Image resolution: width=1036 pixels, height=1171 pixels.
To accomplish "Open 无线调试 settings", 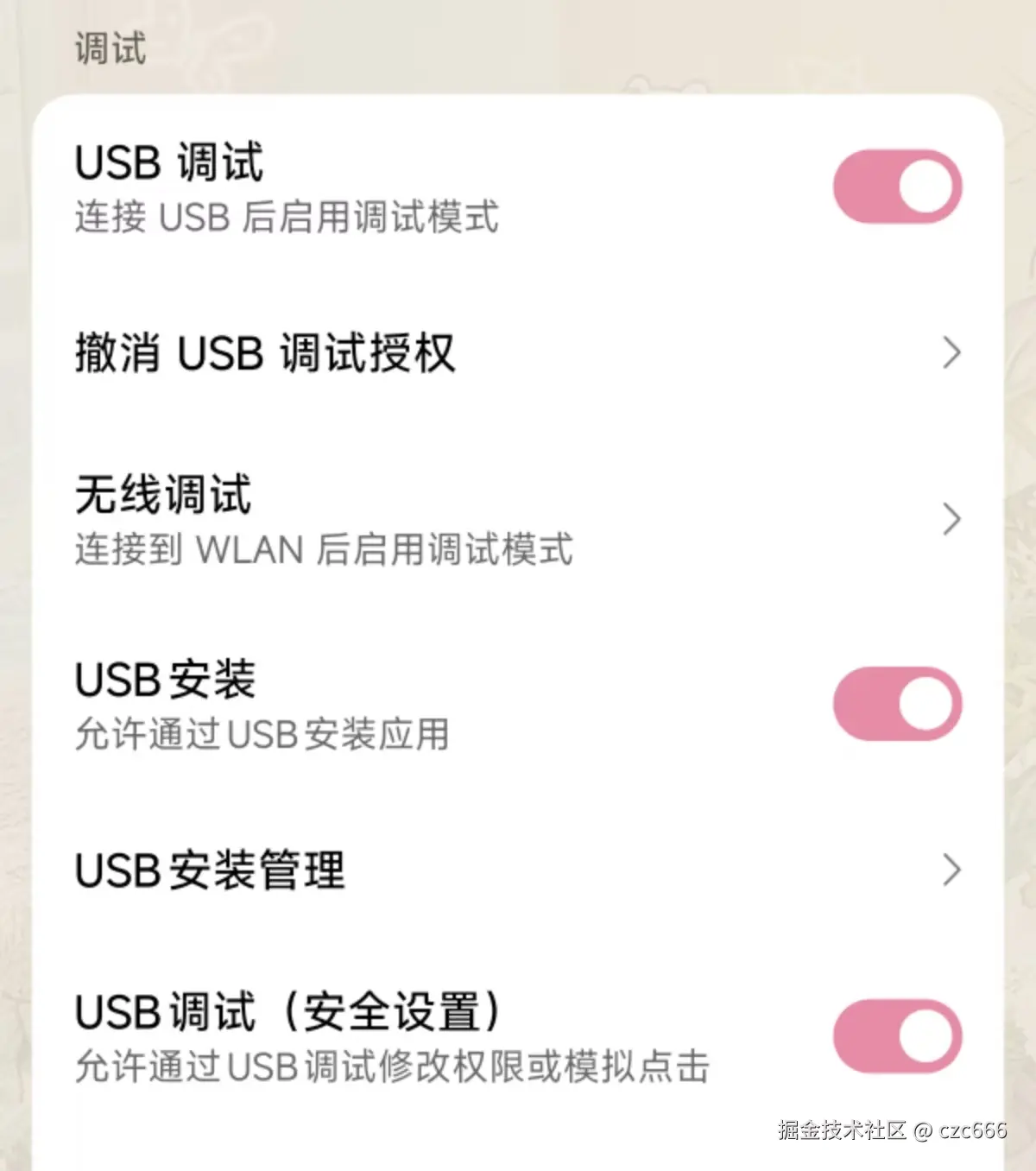I will tap(518, 519).
